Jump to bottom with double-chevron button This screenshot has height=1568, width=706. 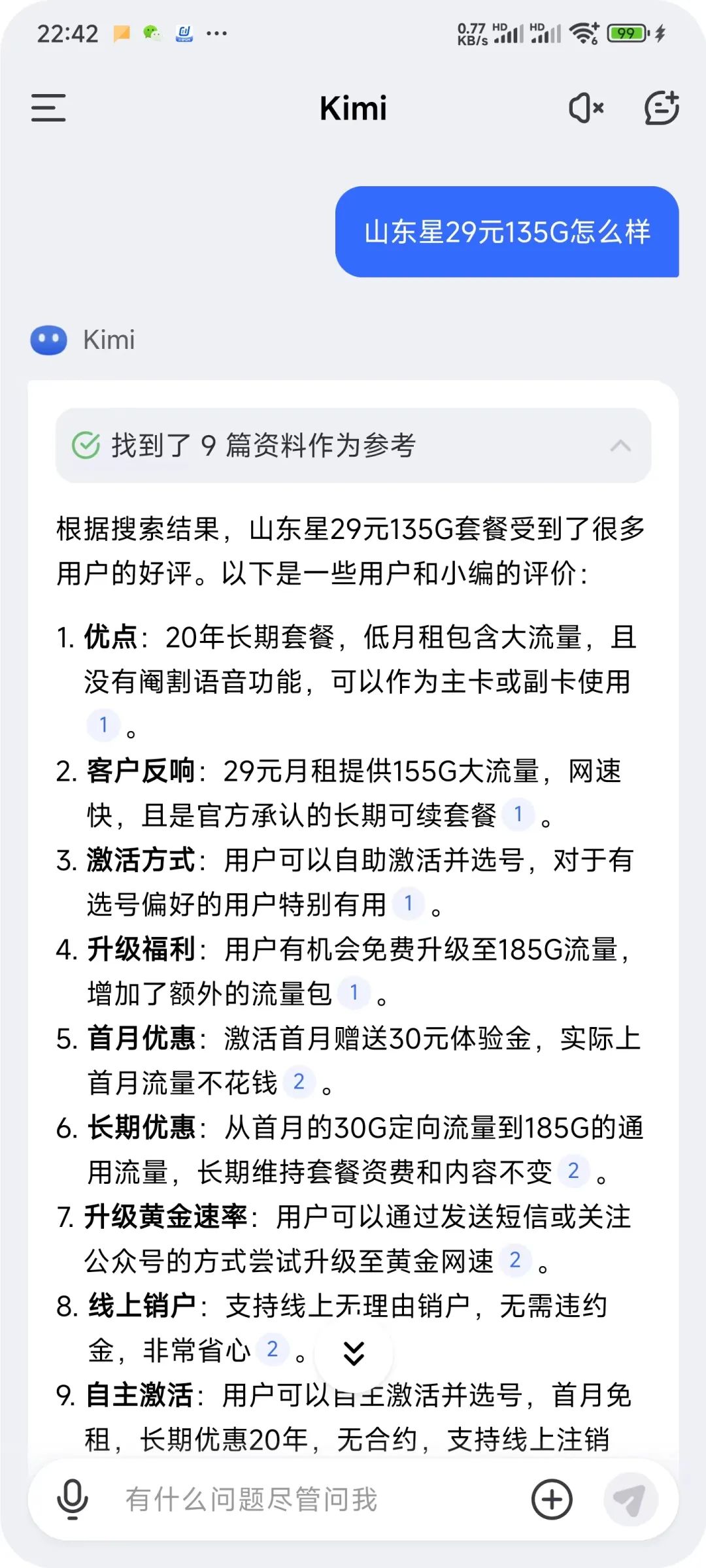(354, 1354)
